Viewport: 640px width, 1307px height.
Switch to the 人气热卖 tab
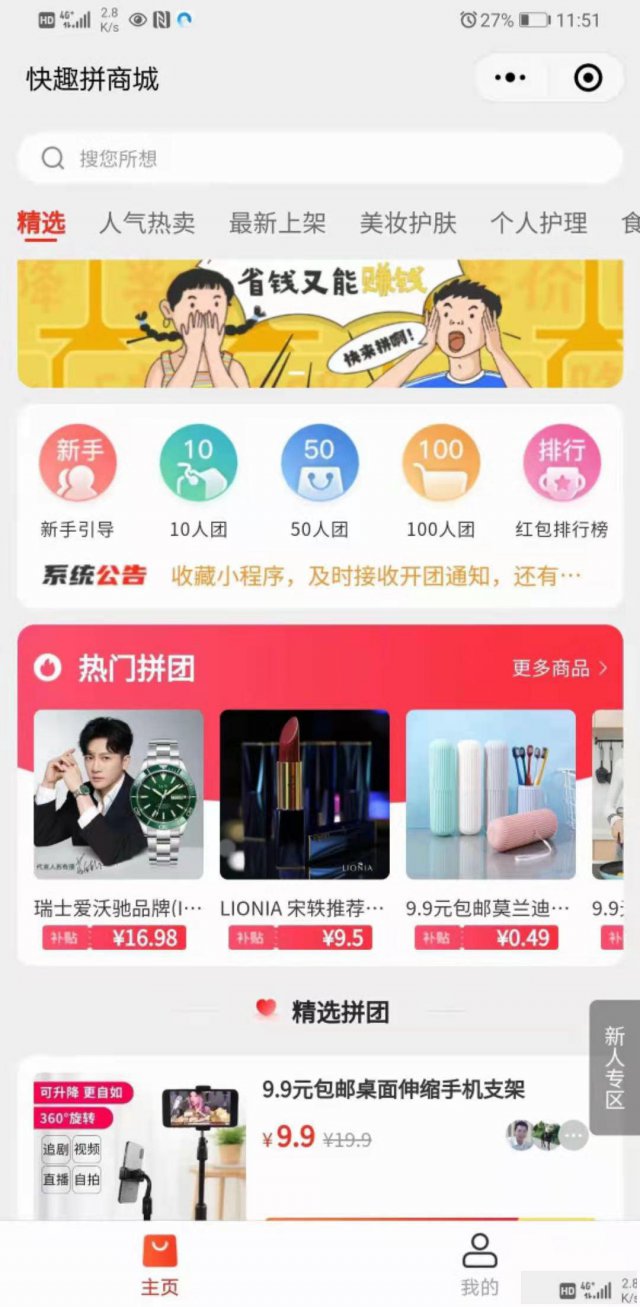[x=147, y=223]
